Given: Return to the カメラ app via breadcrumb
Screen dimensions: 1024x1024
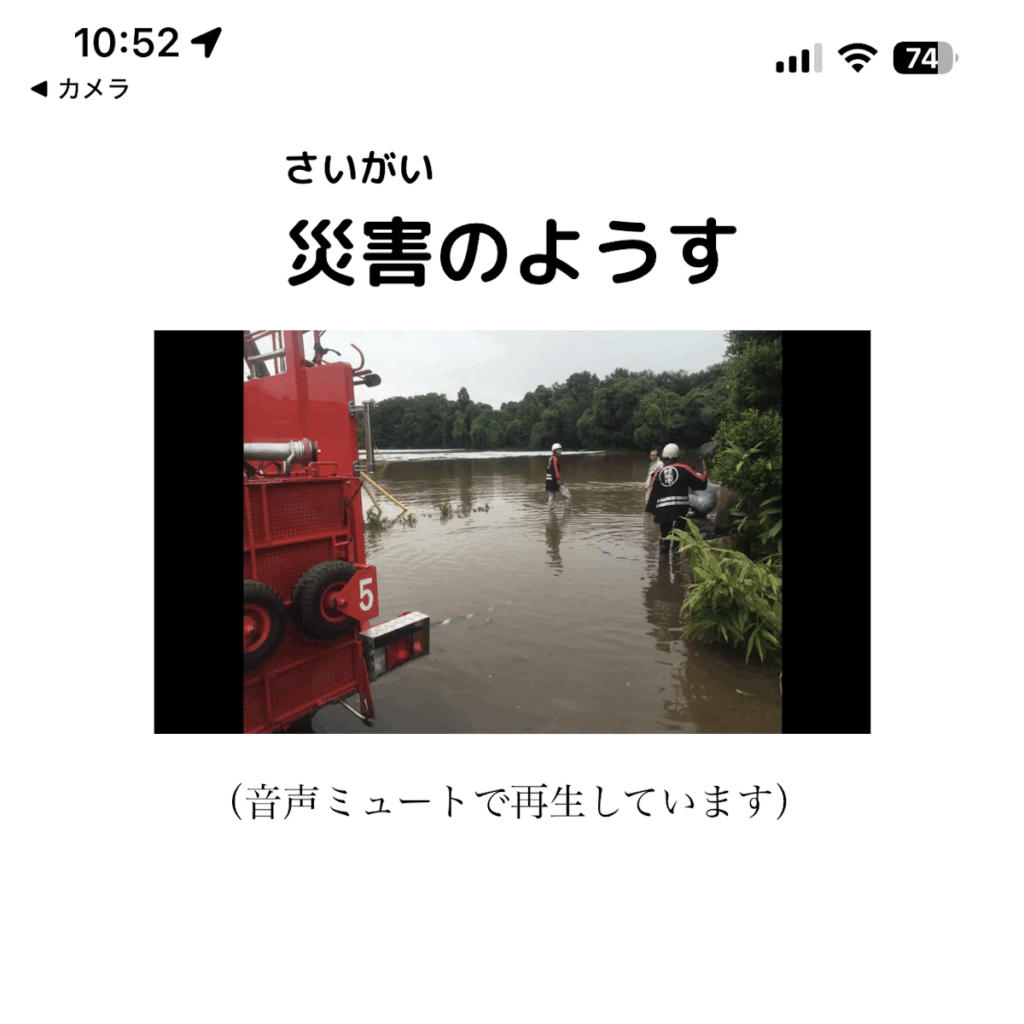Looking at the screenshot, I should tap(80, 89).
